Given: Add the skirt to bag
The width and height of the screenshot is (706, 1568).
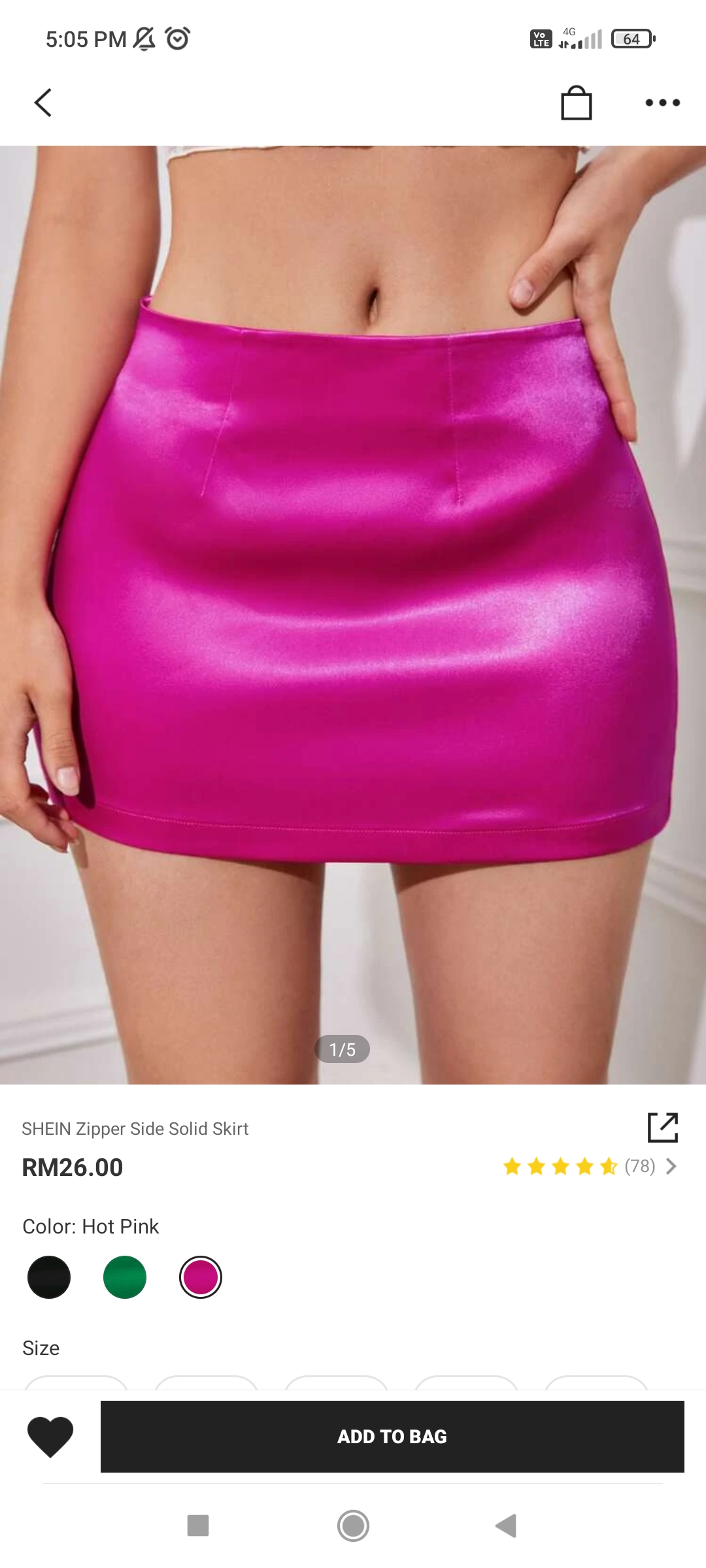Looking at the screenshot, I should [x=392, y=1436].
